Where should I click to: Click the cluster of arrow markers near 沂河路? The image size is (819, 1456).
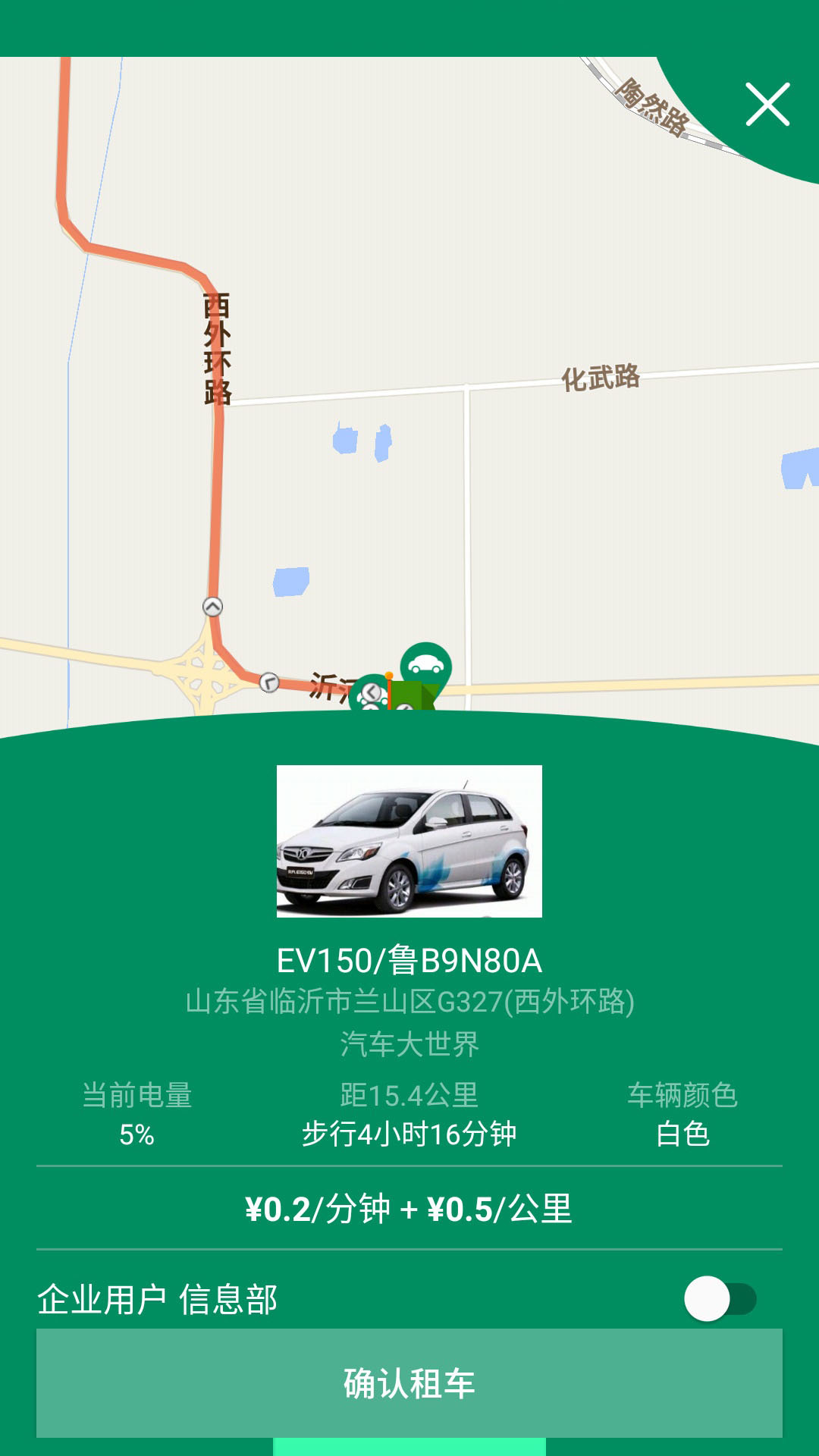click(372, 692)
